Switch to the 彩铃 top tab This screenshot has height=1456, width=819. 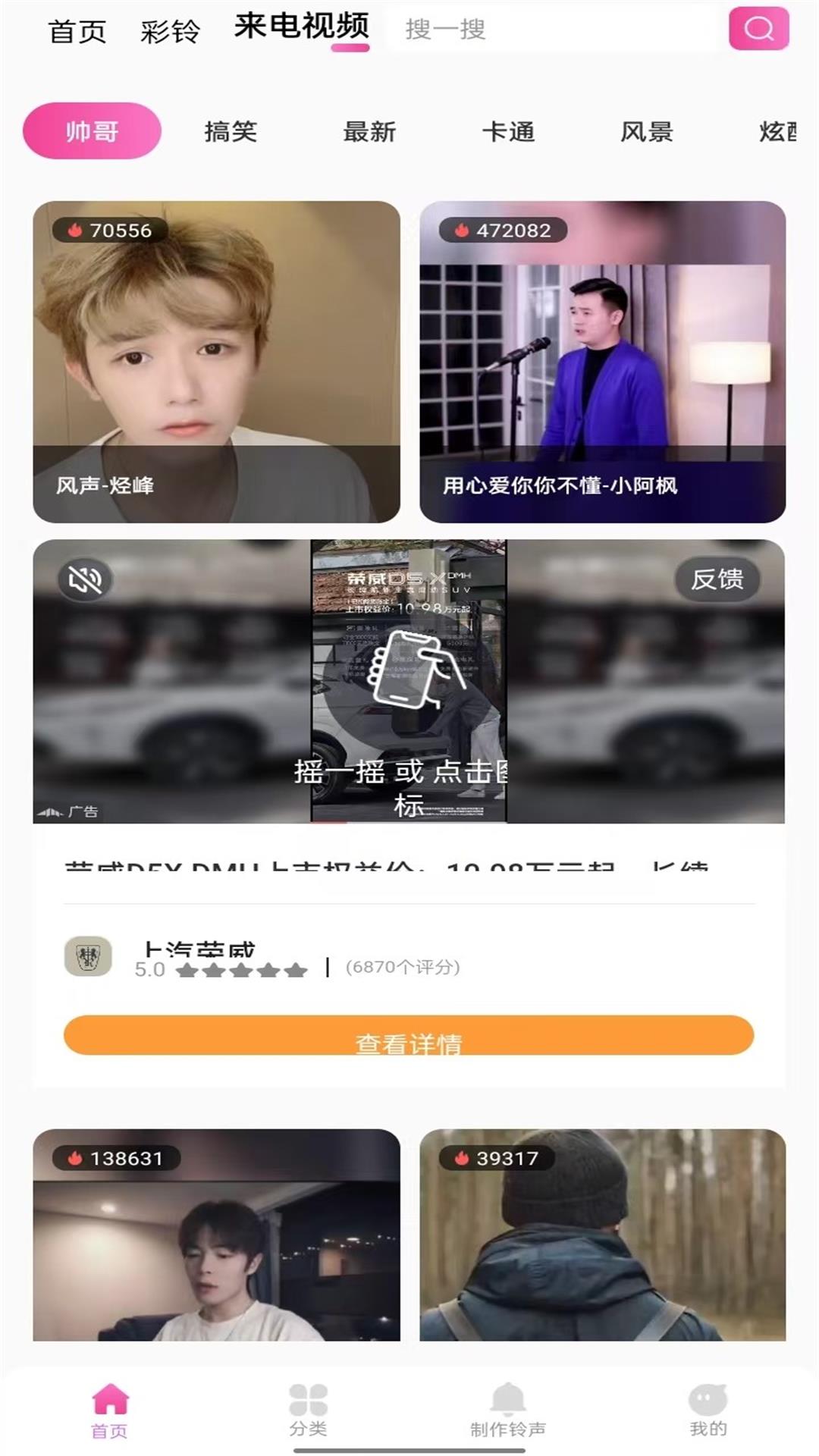pyautogui.click(x=170, y=32)
